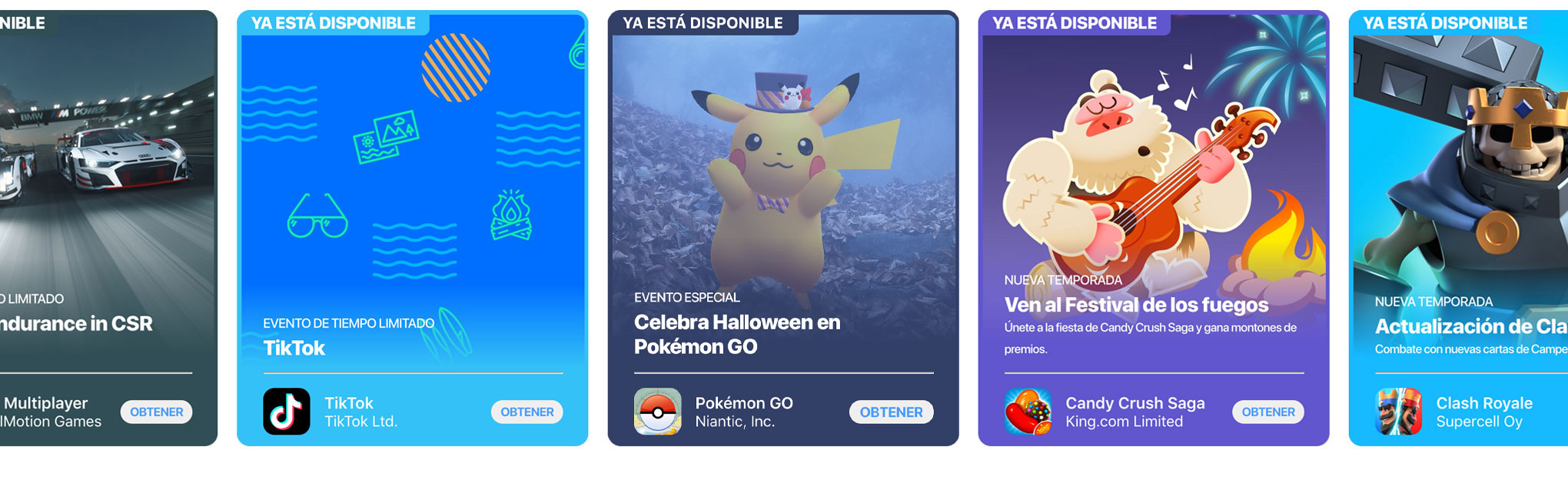Open the TikTok limited-time event card
This screenshot has height=477, width=1568.
pyautogui.click(x=412, y=192)
